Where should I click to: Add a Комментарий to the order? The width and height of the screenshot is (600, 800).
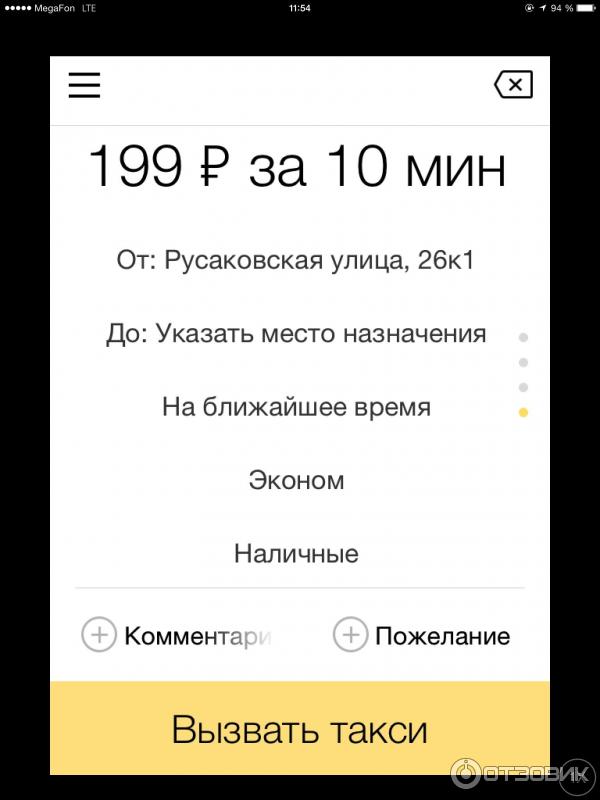pos(176,635)
